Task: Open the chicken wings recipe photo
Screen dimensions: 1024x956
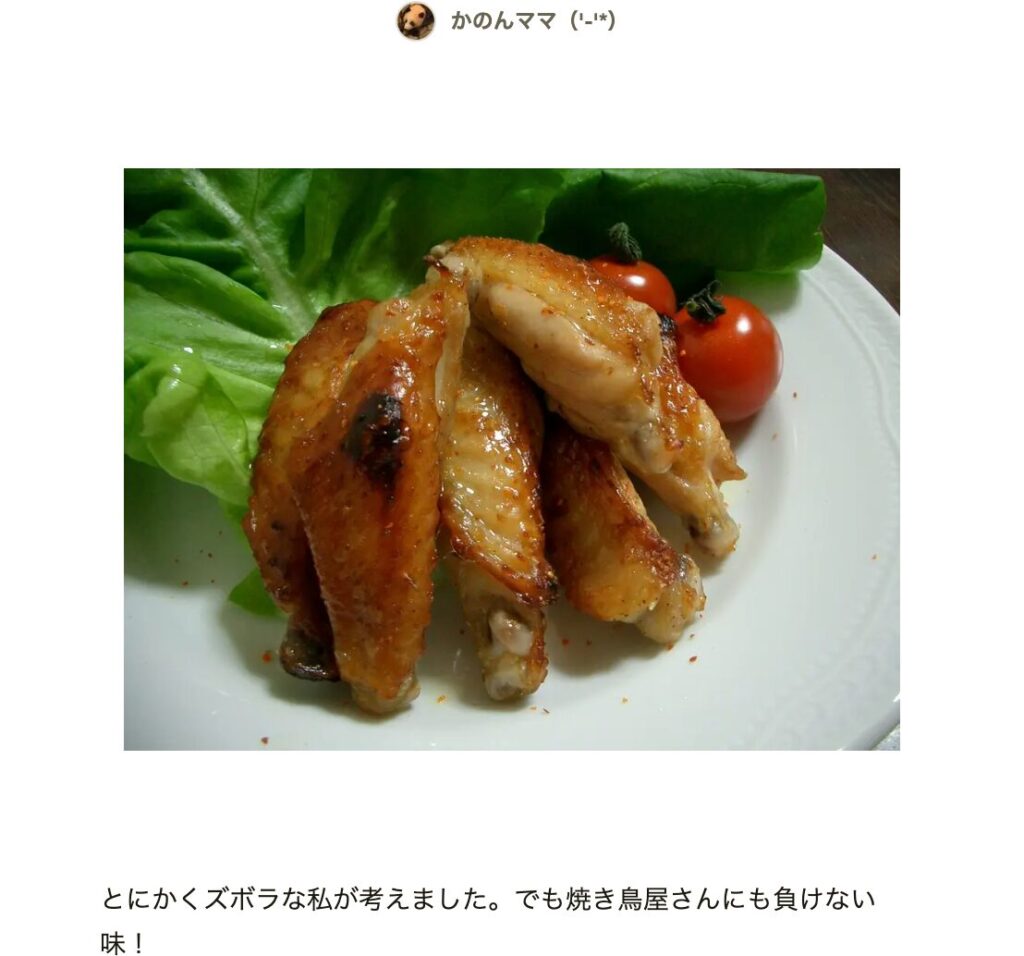Action: click(x=511, y=459)
